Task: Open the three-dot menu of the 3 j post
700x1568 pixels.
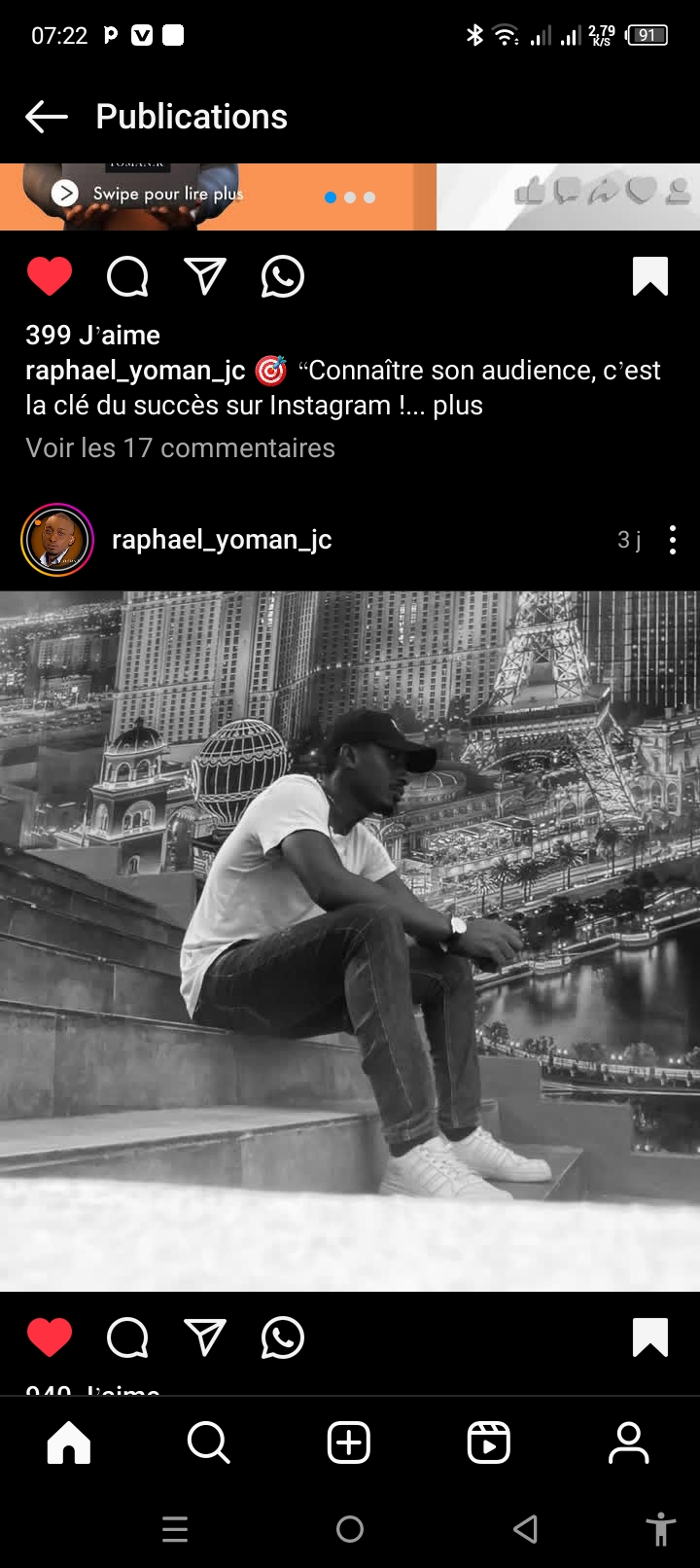Action: point(672,540)
